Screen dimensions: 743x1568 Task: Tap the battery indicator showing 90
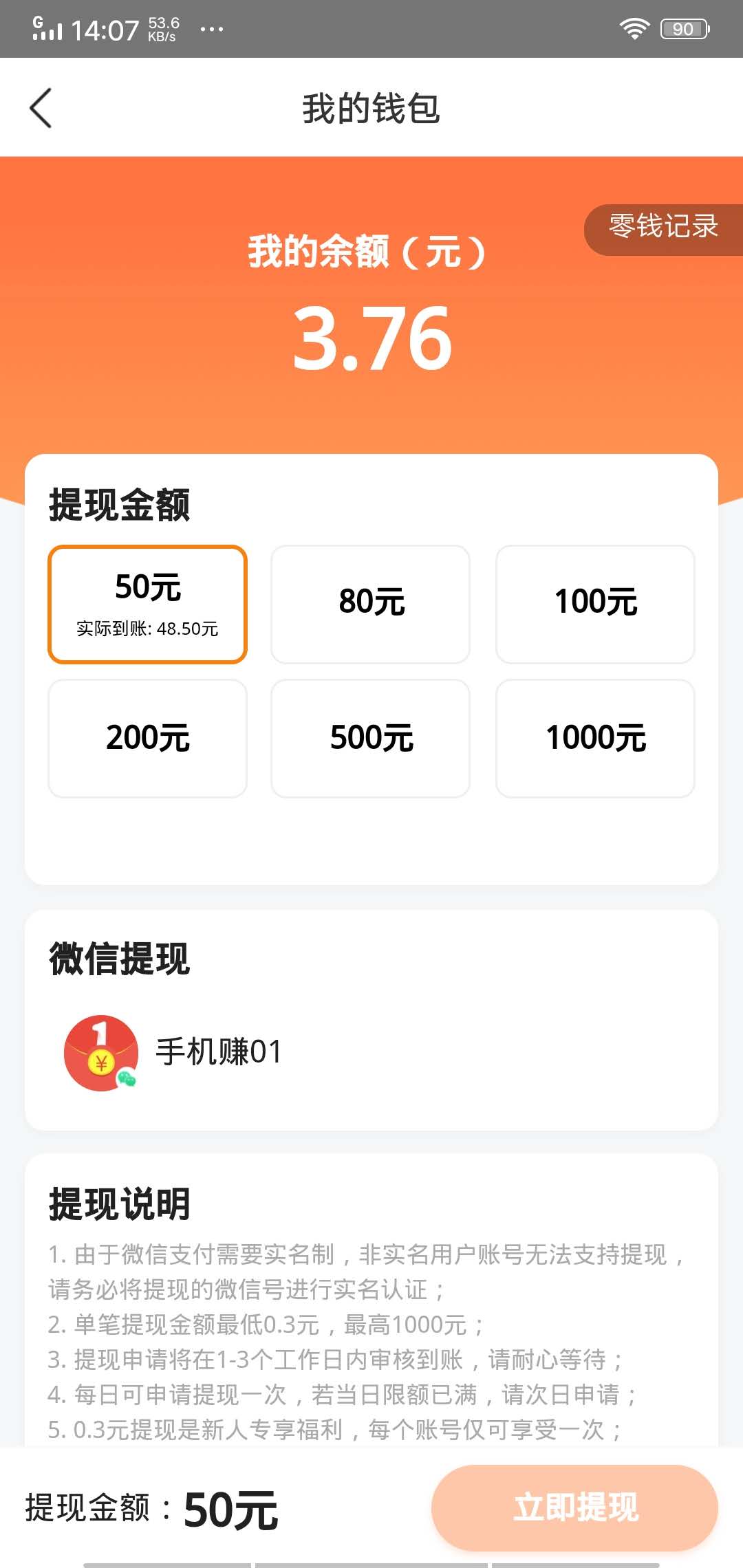tap(683, 28)
